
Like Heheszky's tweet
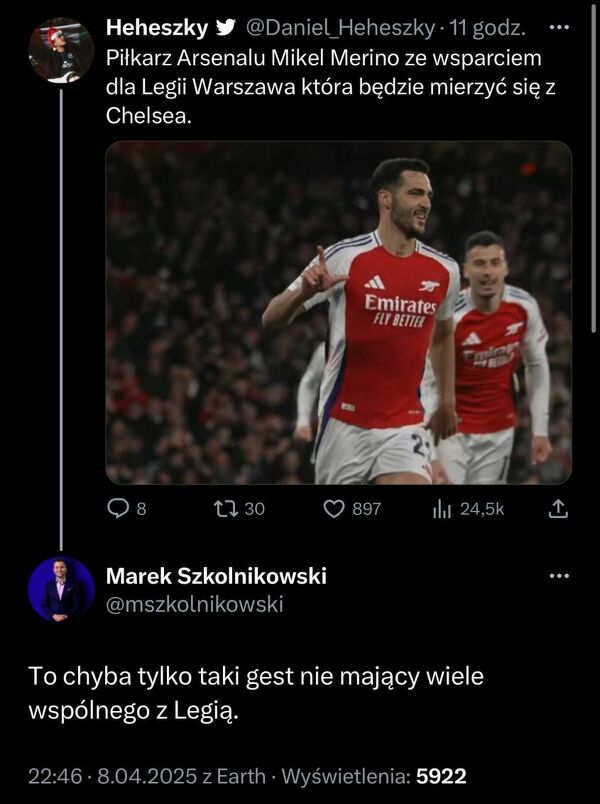click(335, 509)
